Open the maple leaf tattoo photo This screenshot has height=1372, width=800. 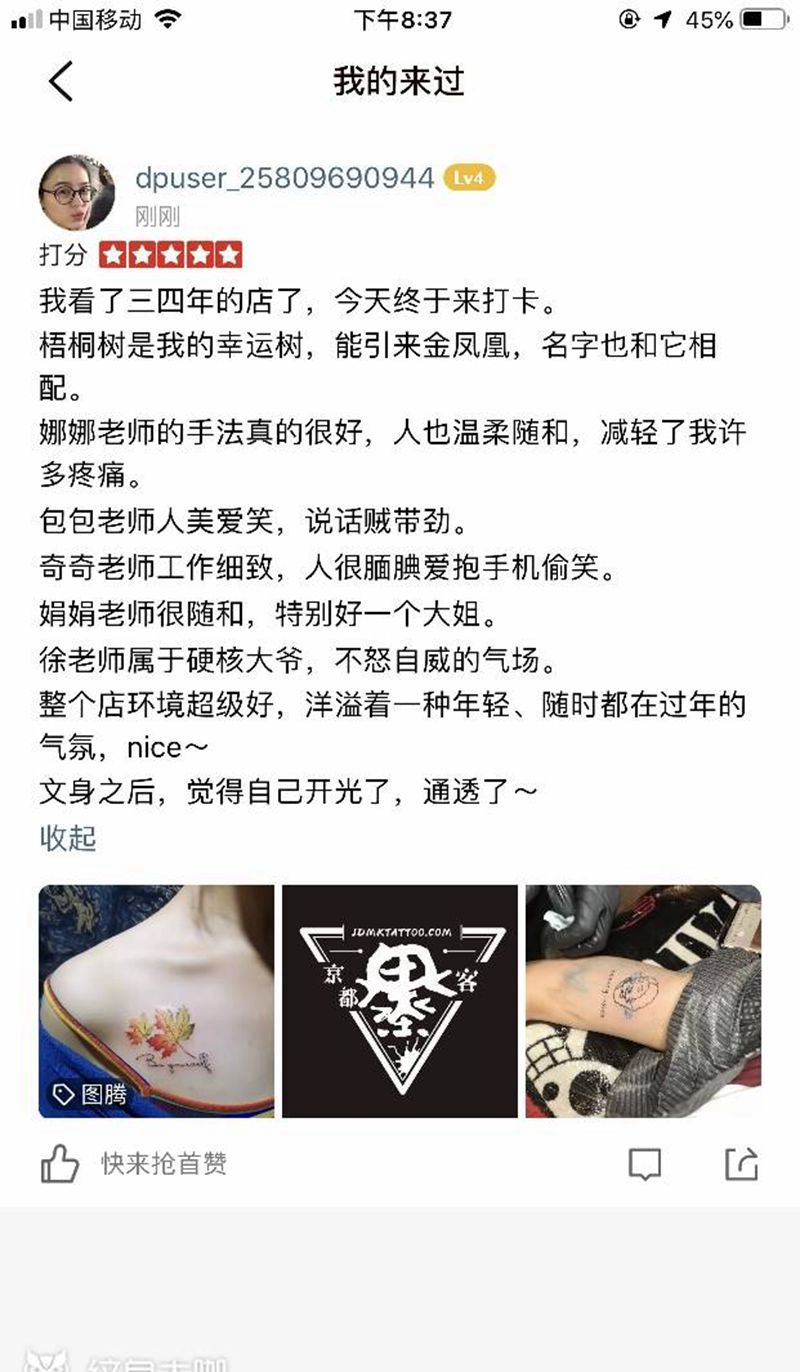click(156, 1001)
